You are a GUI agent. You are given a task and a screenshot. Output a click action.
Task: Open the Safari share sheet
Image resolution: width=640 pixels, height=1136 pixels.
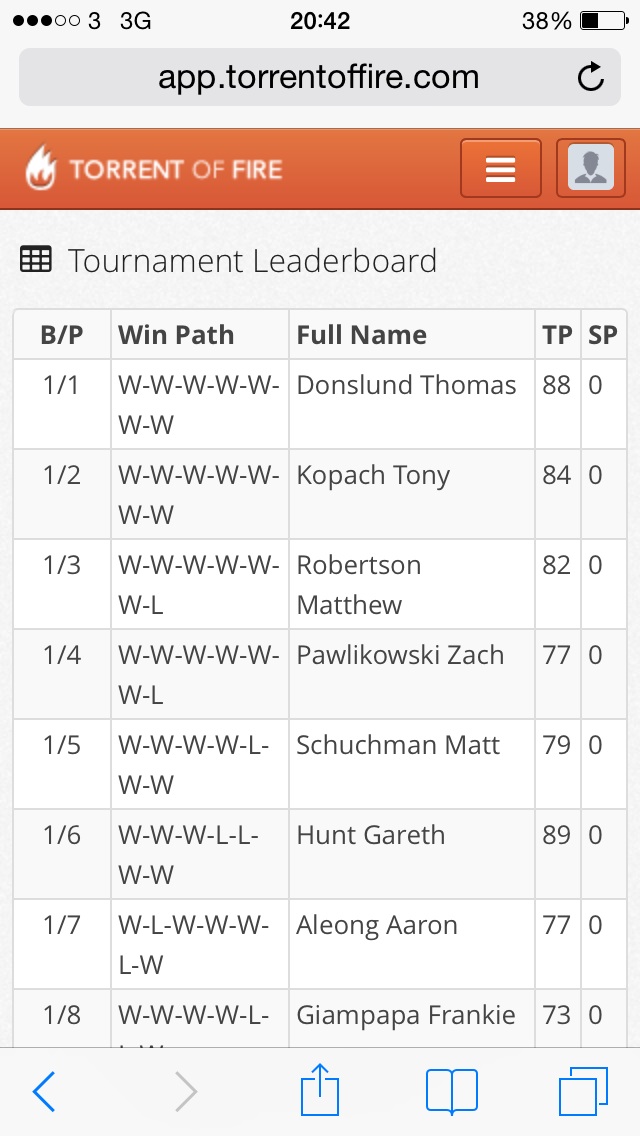click(320, 1089)
